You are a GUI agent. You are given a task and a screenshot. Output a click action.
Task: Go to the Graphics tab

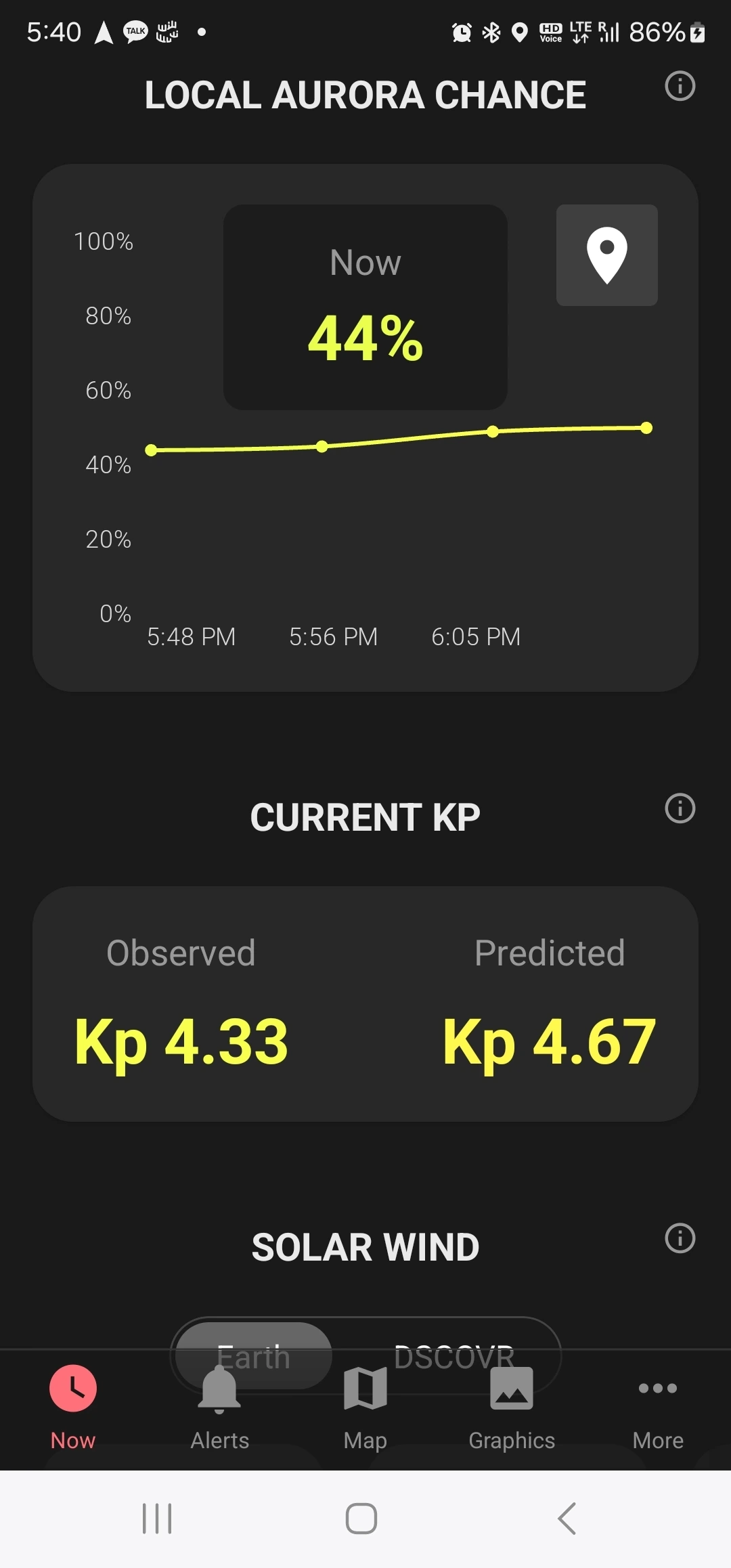click(512, 1407)
